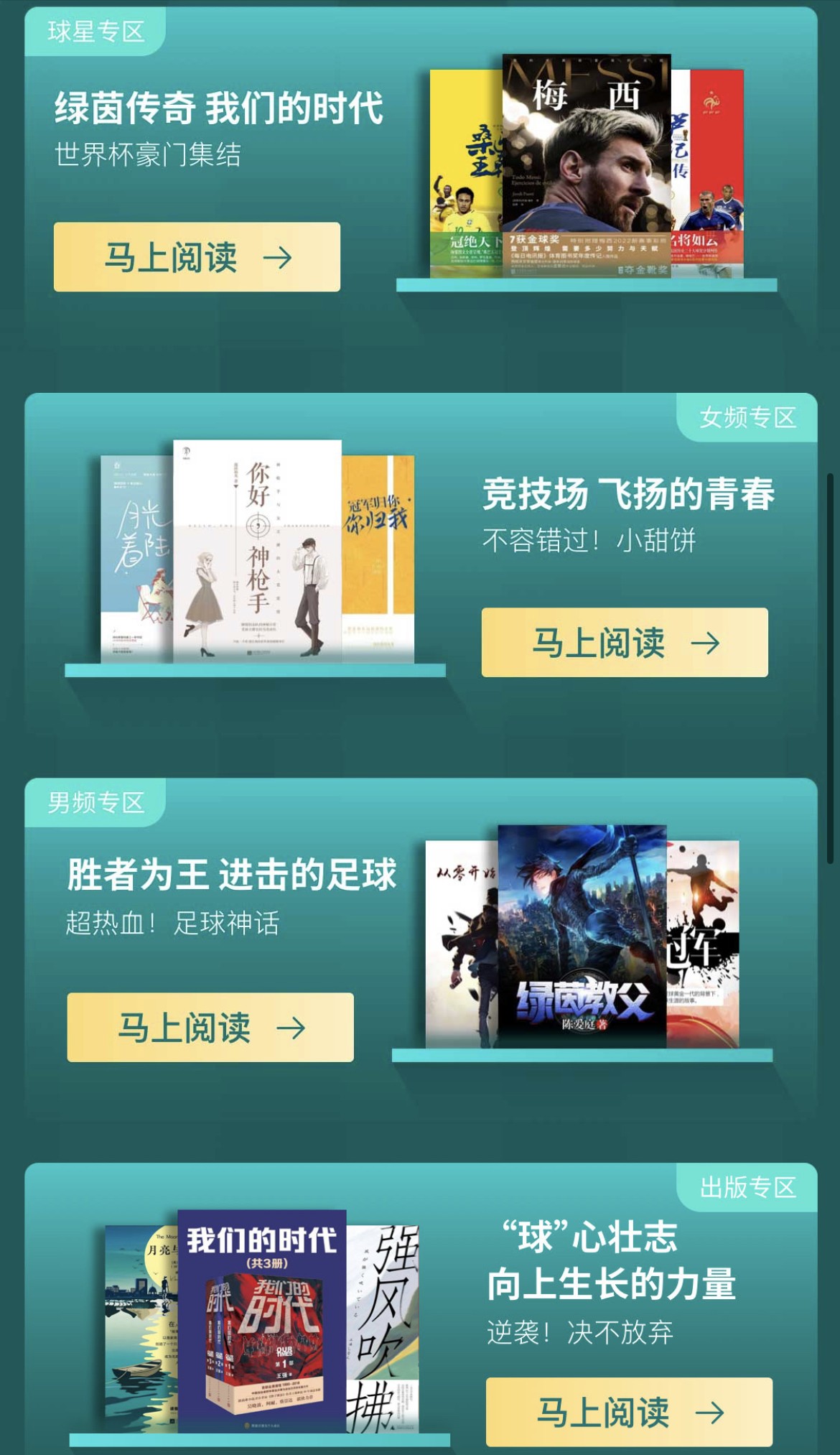The width and height of the screenshot is (840, 1455).
Task: Tap 马上阅读 in the 出版专区 section
Action: tap(629, 1412)
